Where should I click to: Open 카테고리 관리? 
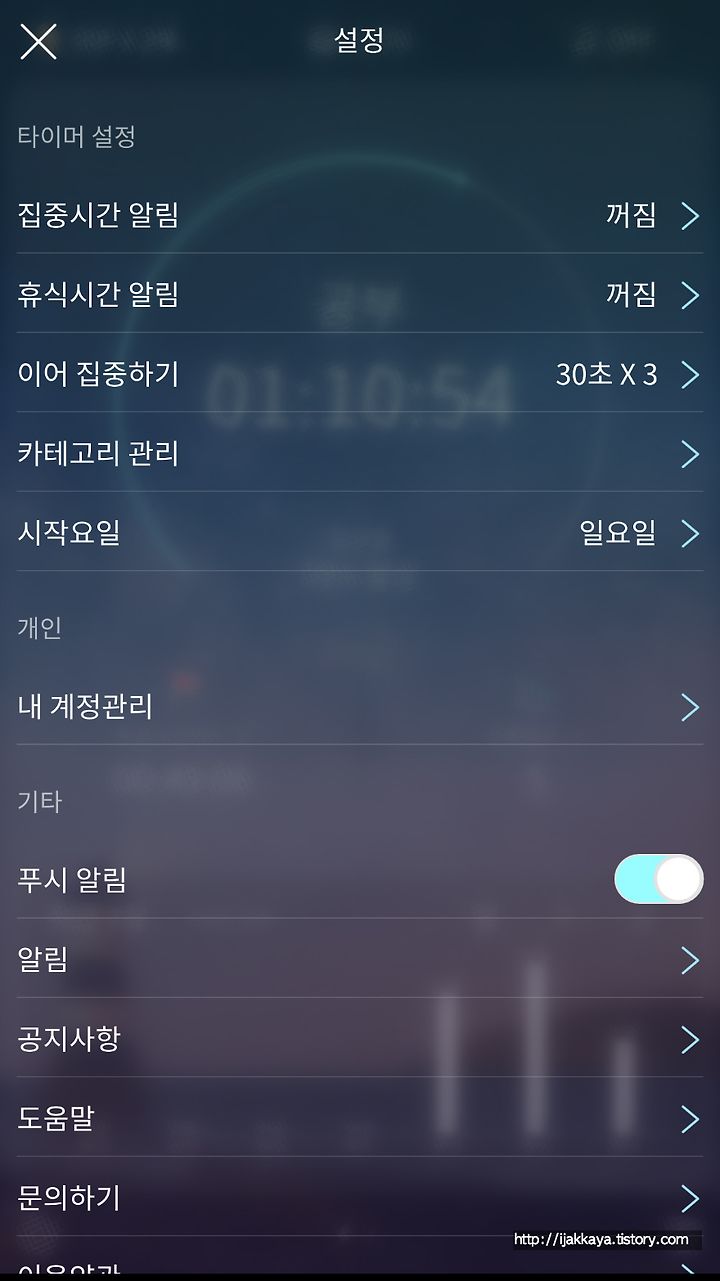click(x=360, y=452)
